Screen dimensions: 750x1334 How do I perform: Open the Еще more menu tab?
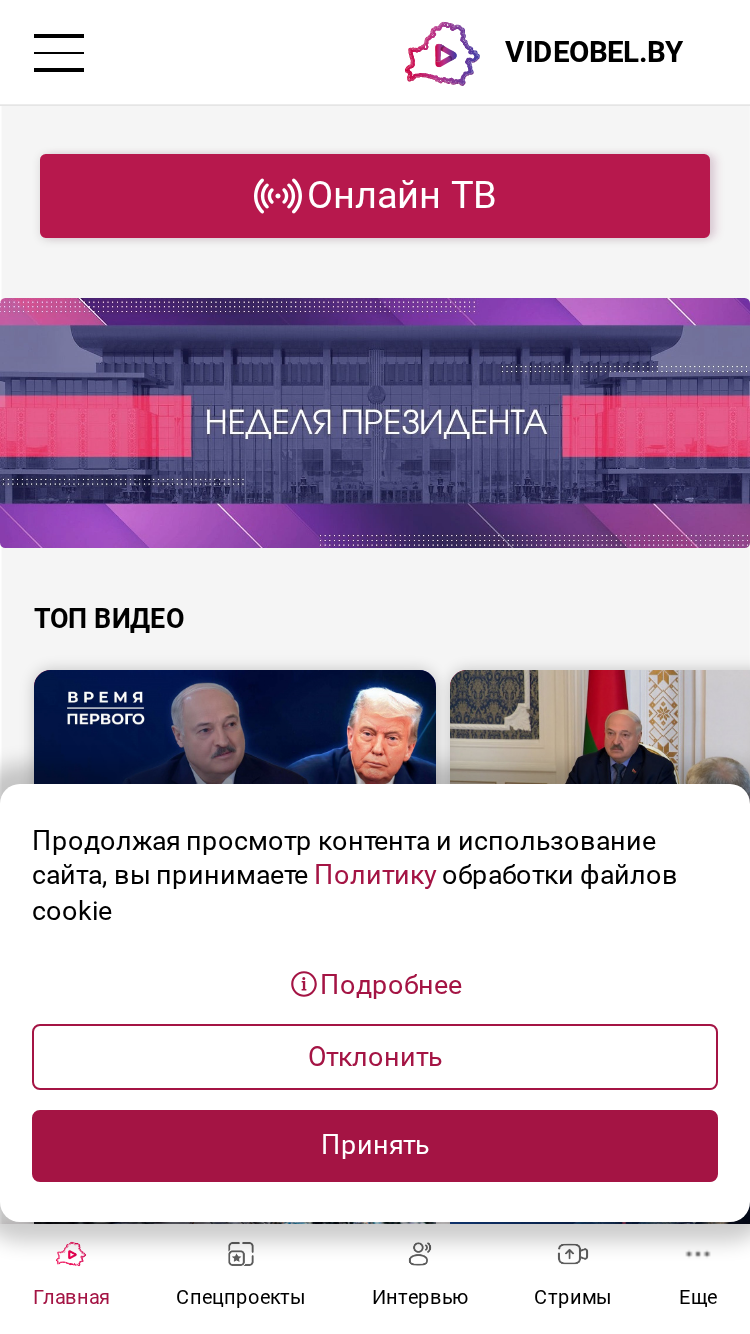[x=698, y=1276]
